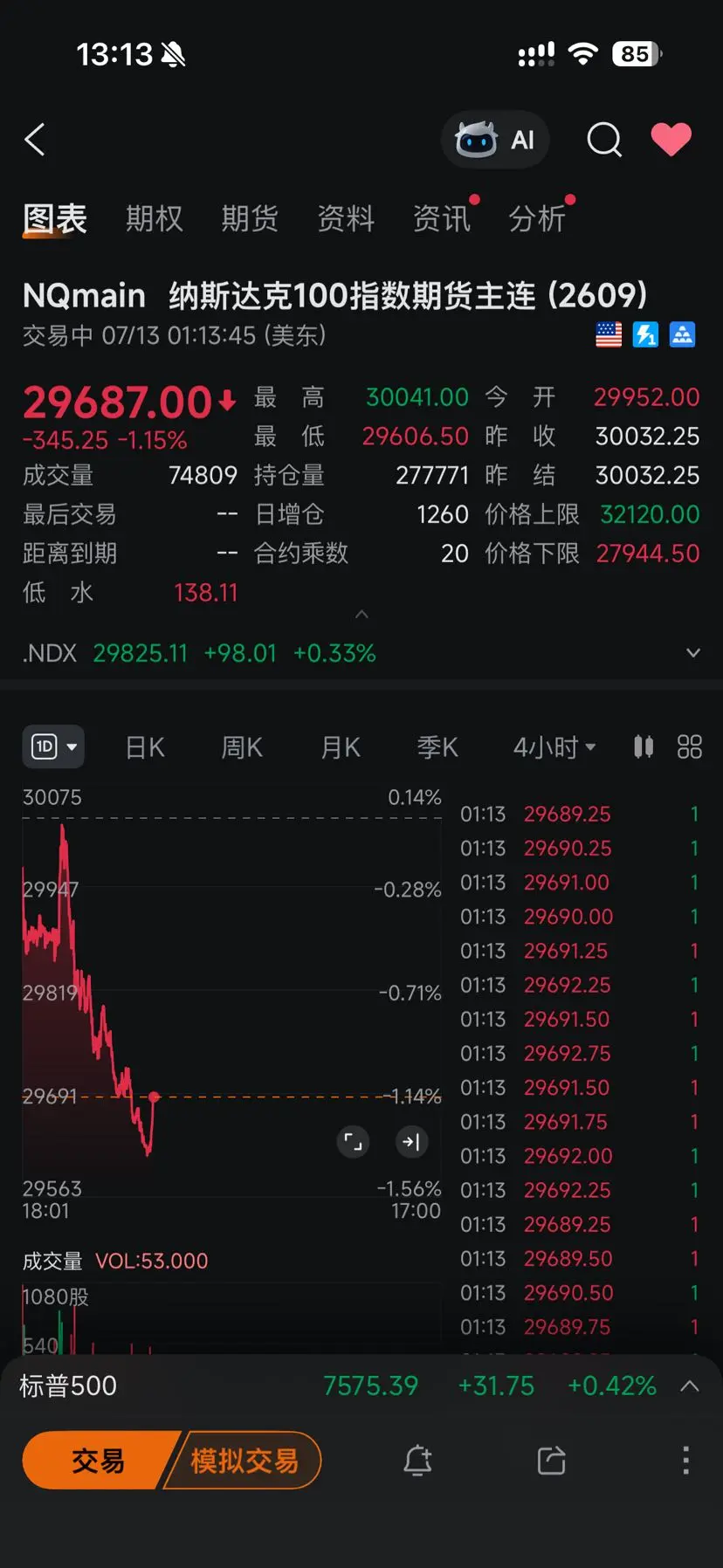Screen dimensions: 723x1568
Task: Tap the orange 交易 button
Action: [x=98, y=1460]
